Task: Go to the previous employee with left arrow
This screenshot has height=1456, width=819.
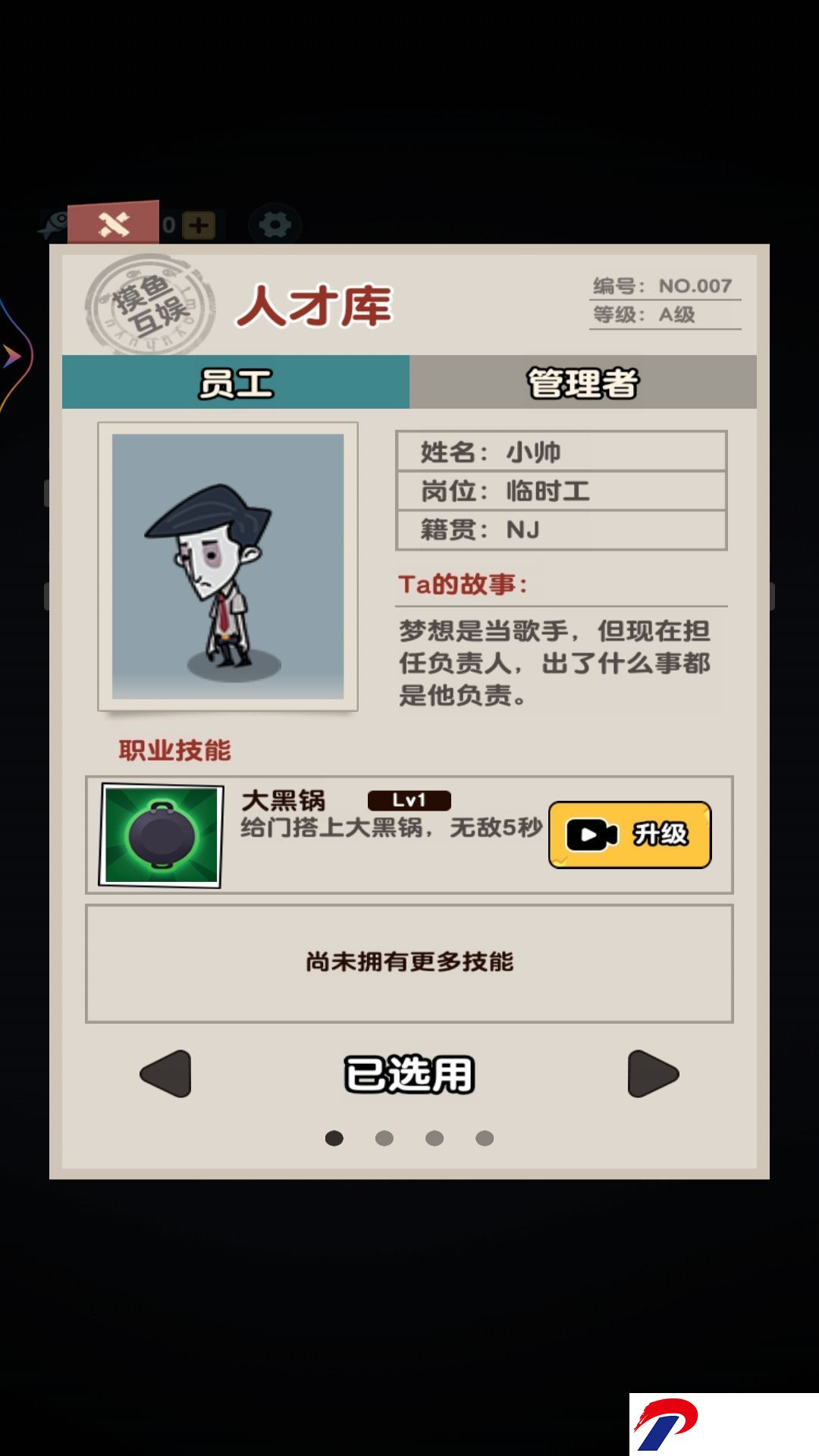Action: (x=166, y=1073)
